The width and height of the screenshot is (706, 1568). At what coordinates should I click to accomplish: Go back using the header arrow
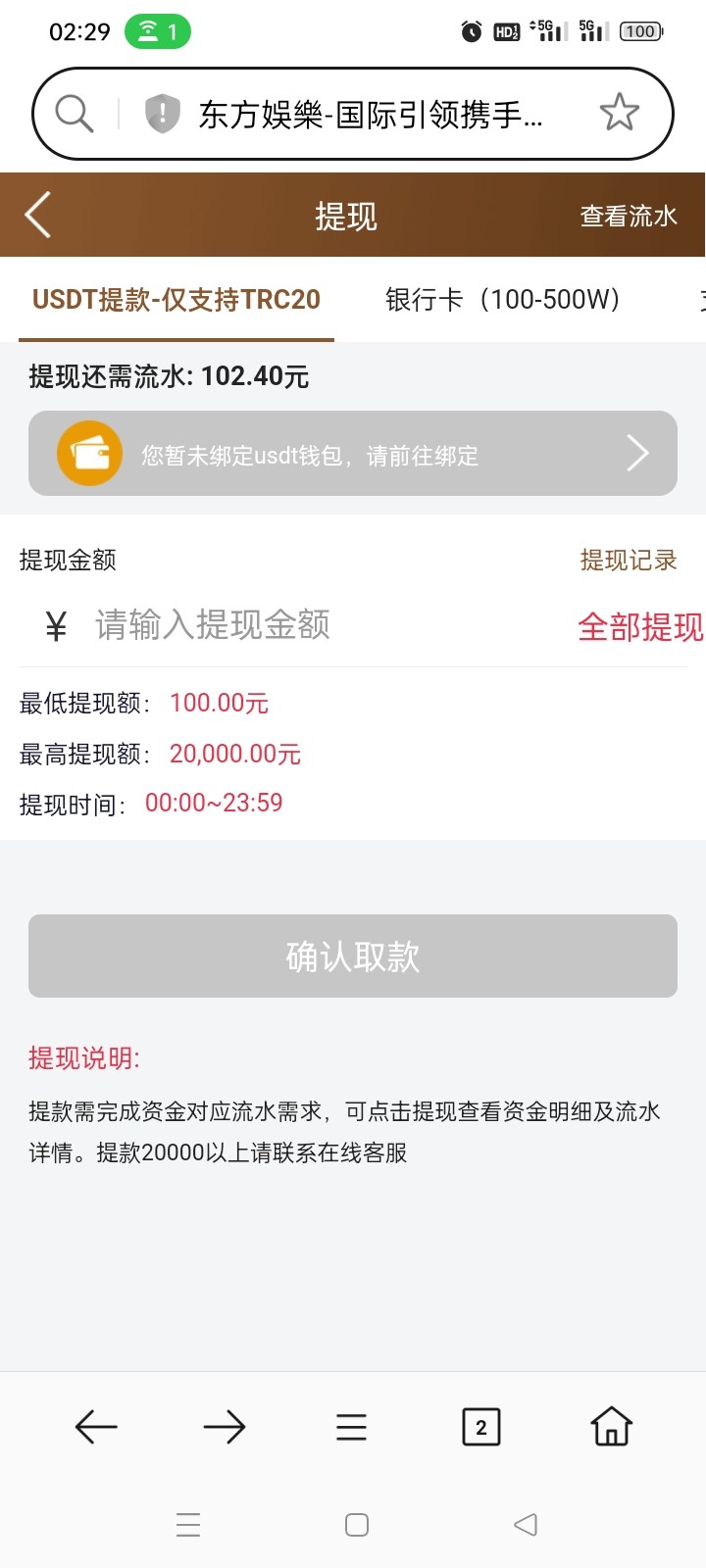click(37, 215)
